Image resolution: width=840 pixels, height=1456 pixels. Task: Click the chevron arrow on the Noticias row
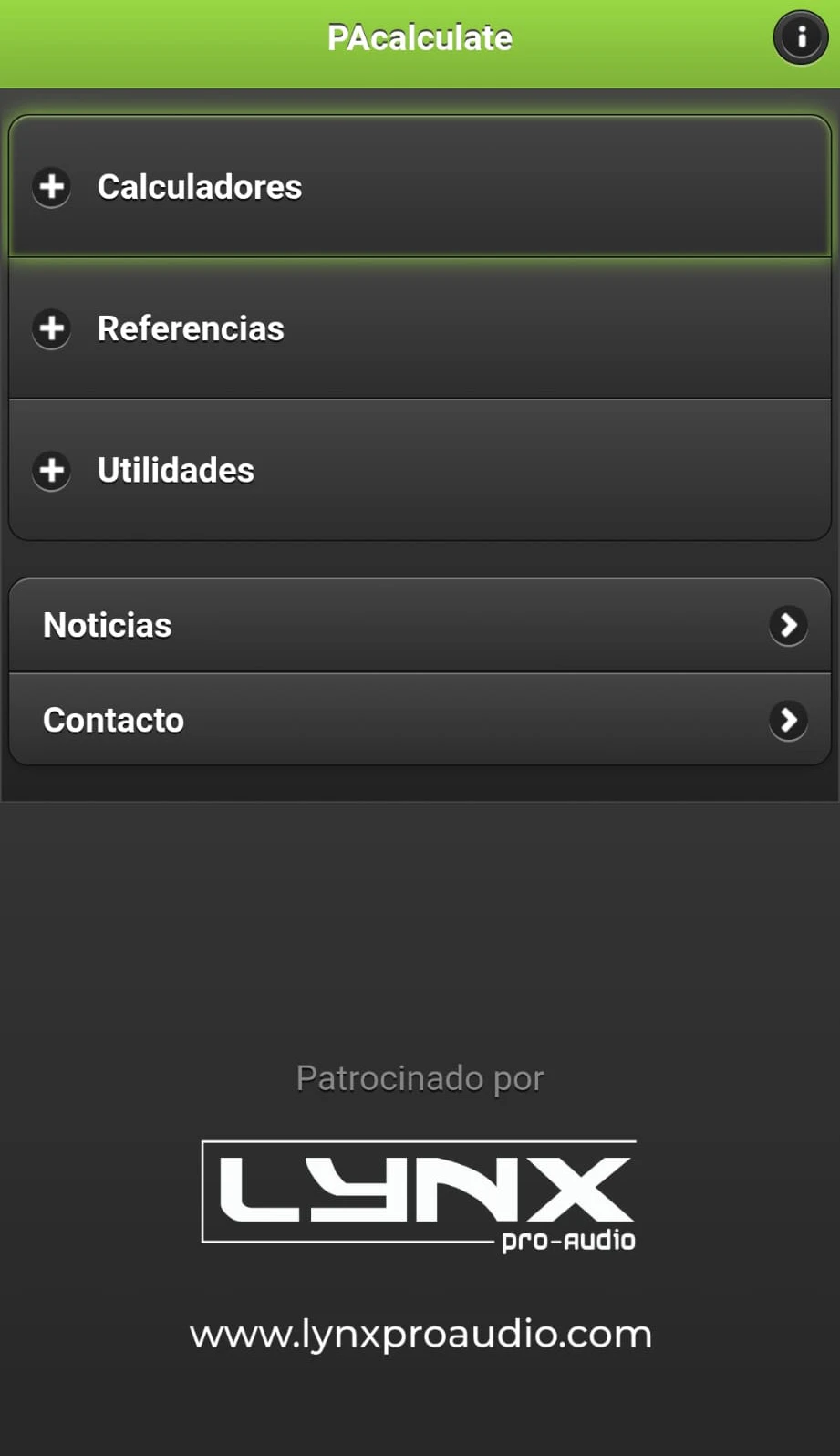(787, 625)
